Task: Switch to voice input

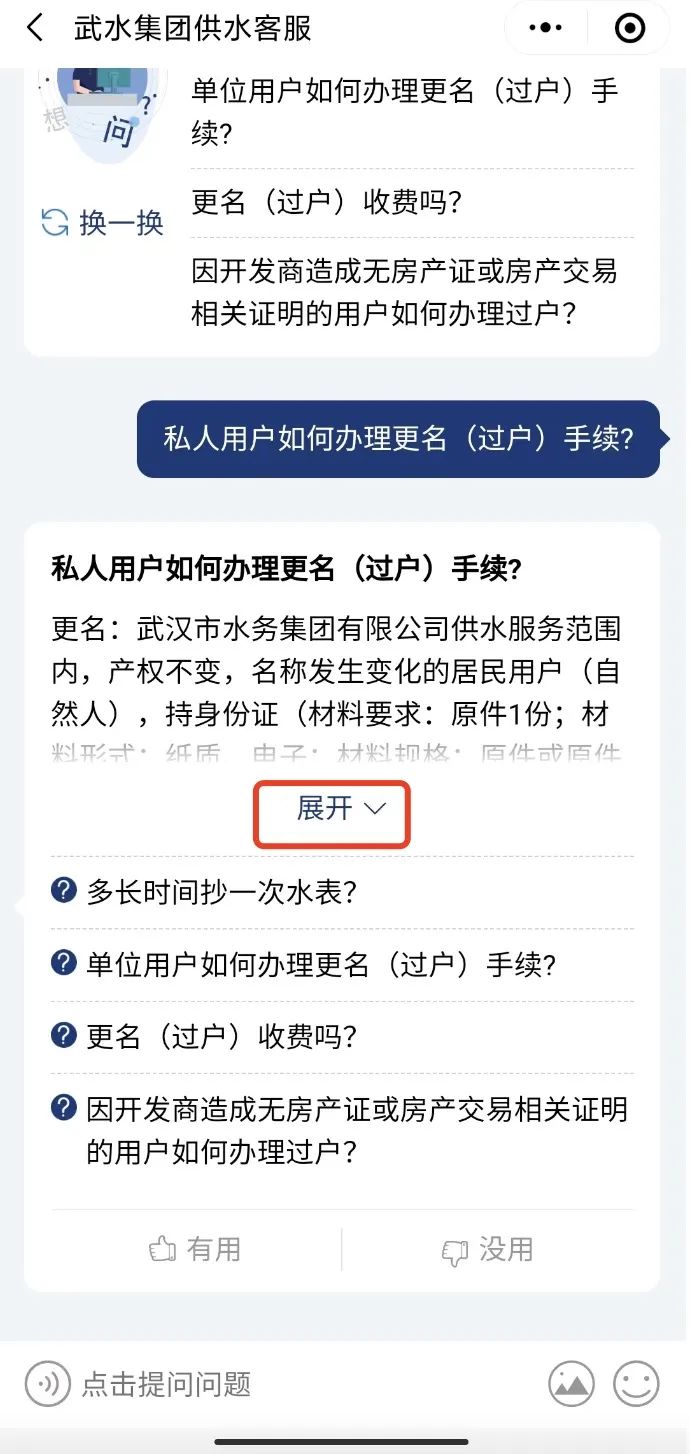Action: [47, 1385]
